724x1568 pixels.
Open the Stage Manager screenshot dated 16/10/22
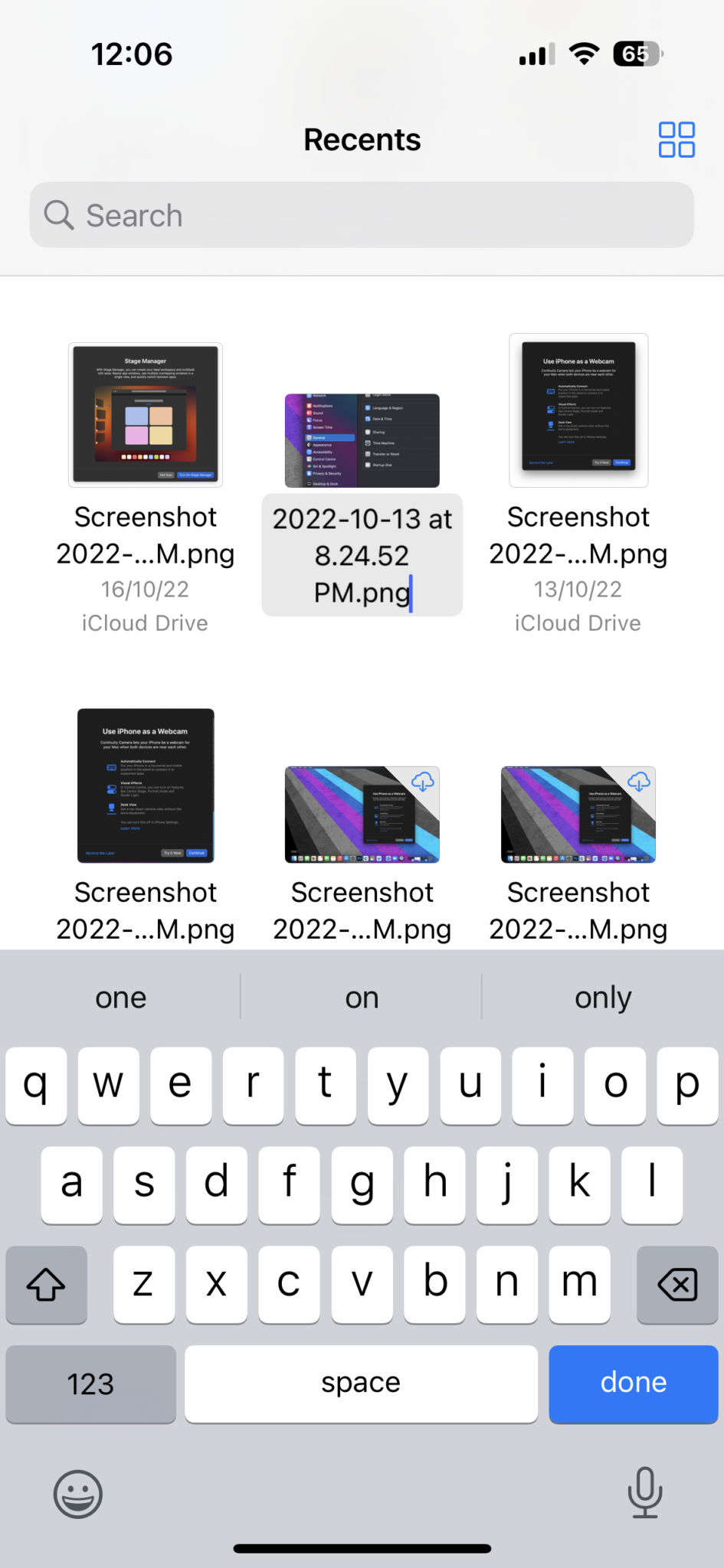pyautogui.click(x=146, y=415)
